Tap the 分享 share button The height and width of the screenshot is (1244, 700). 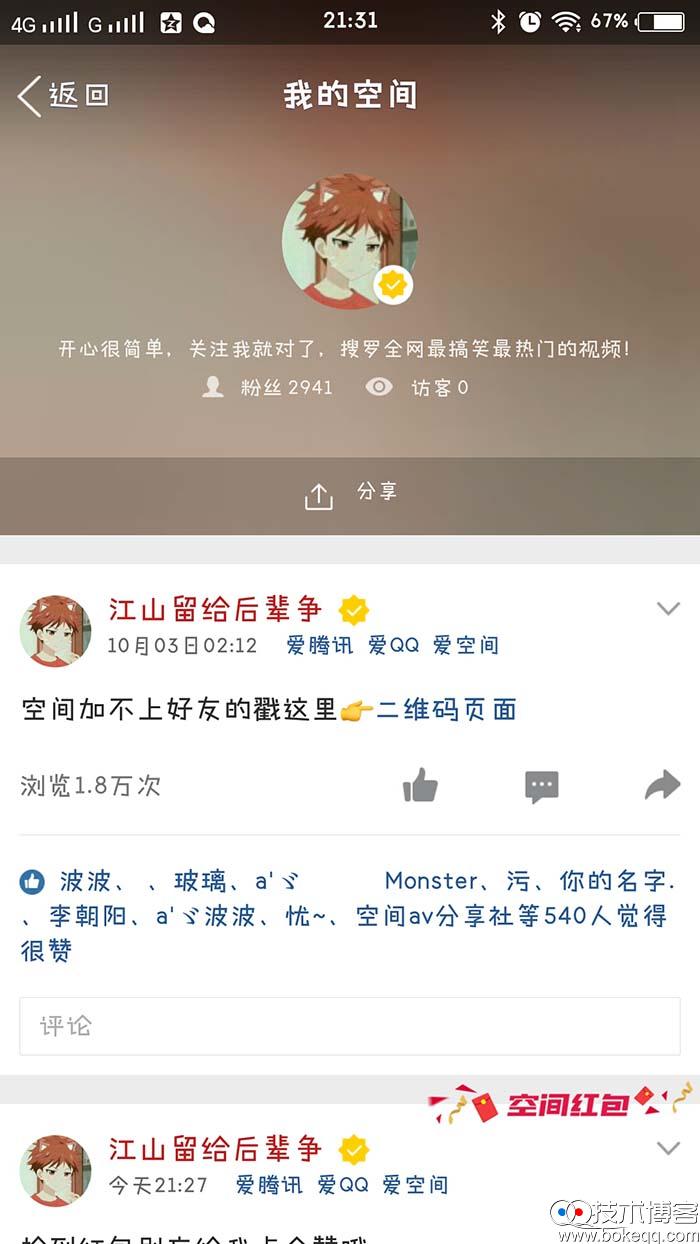pyautogui.click(x=350, y=493)
